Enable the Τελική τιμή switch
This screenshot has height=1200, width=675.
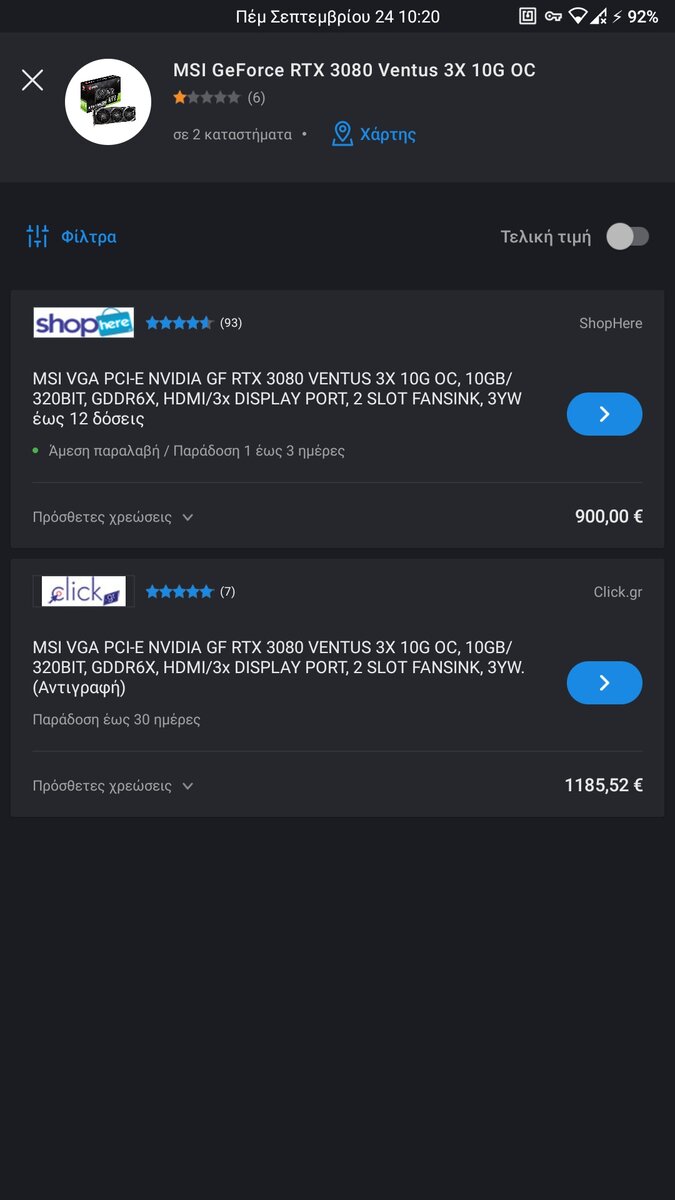click(x=628, y=237)
